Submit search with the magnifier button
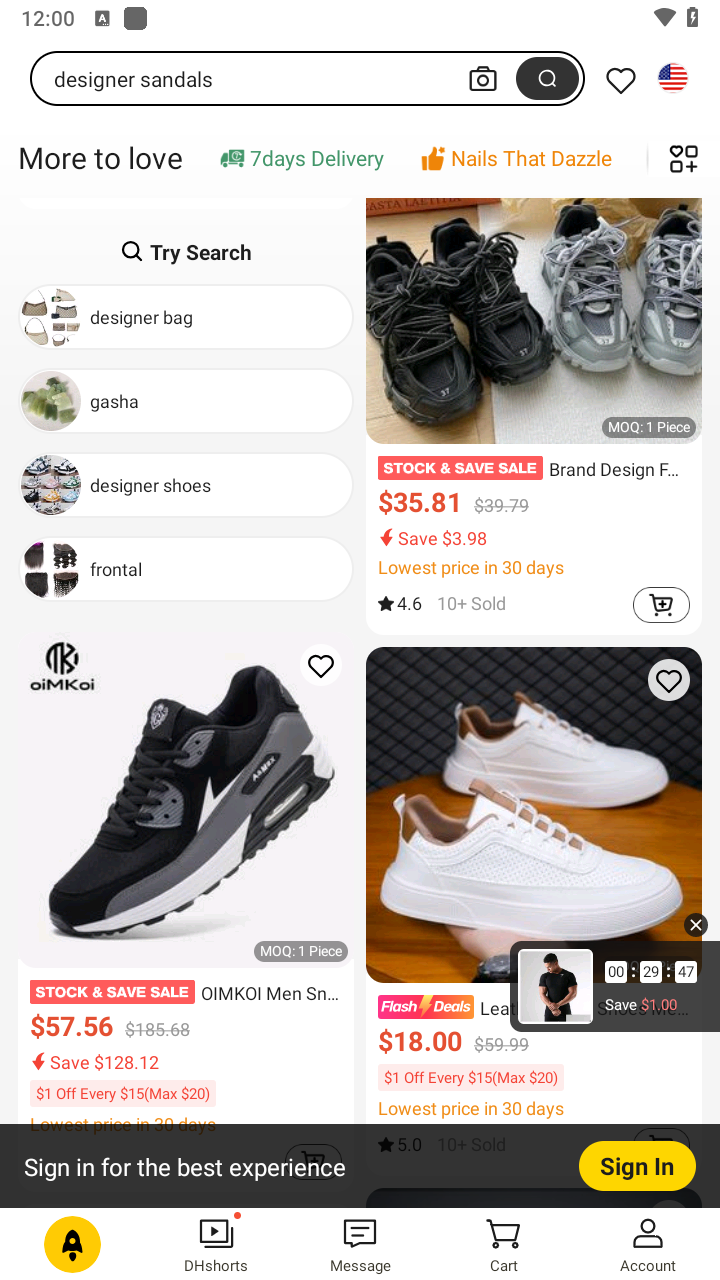 pos(547,79)
